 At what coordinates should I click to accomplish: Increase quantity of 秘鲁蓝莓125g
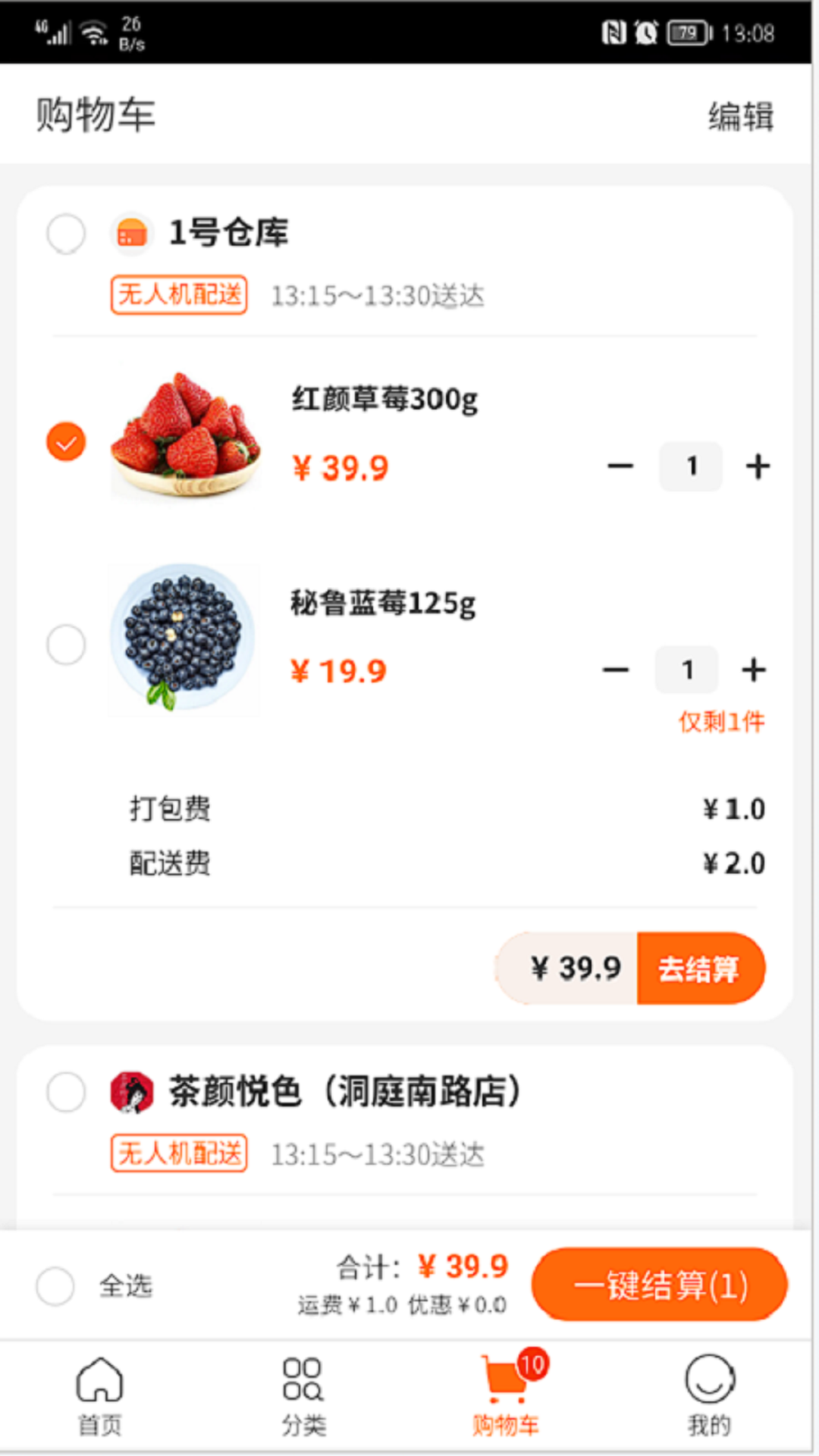(753, 670)
